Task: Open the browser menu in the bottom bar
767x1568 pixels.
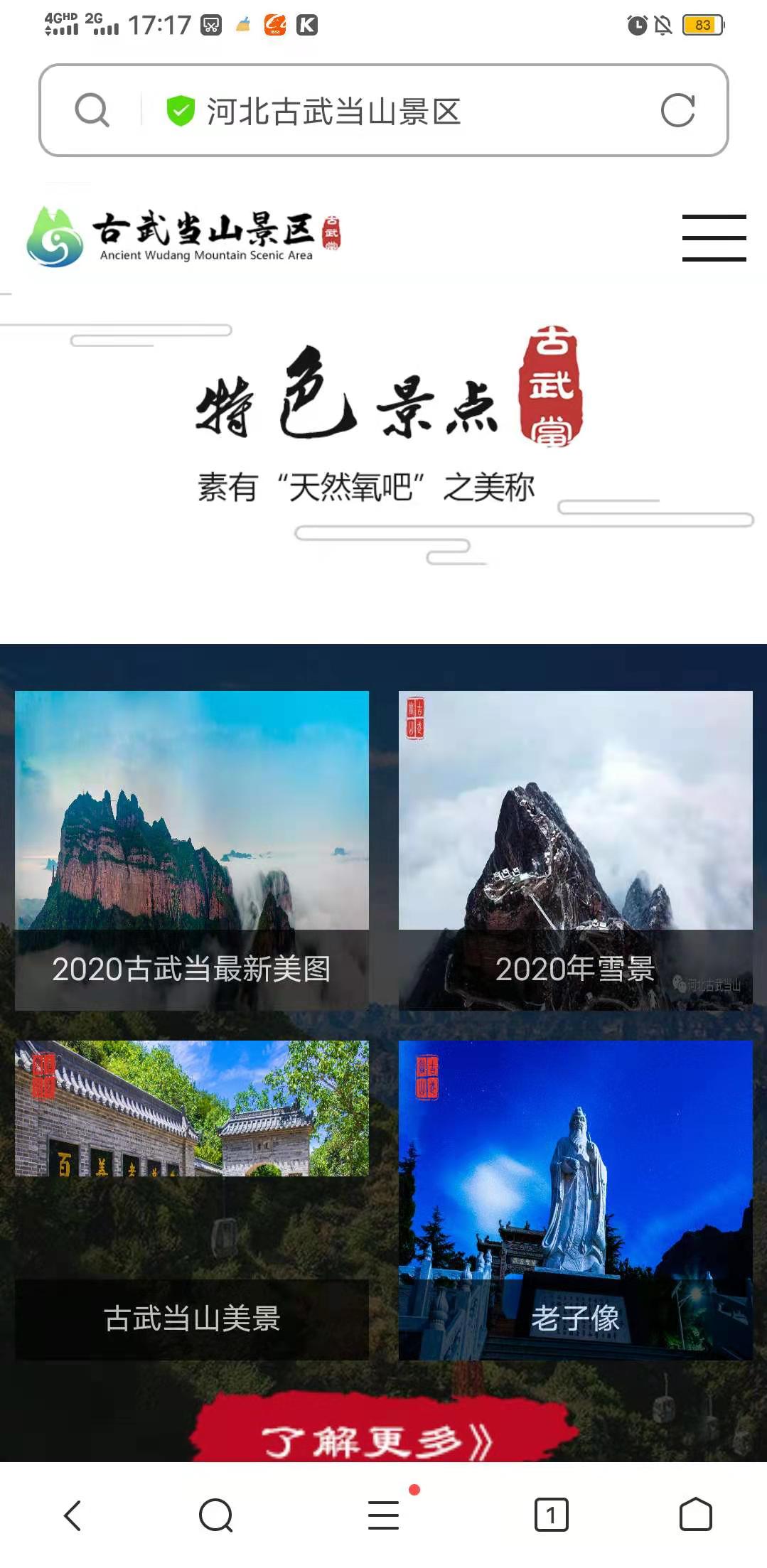Action: pos(384,1515)
